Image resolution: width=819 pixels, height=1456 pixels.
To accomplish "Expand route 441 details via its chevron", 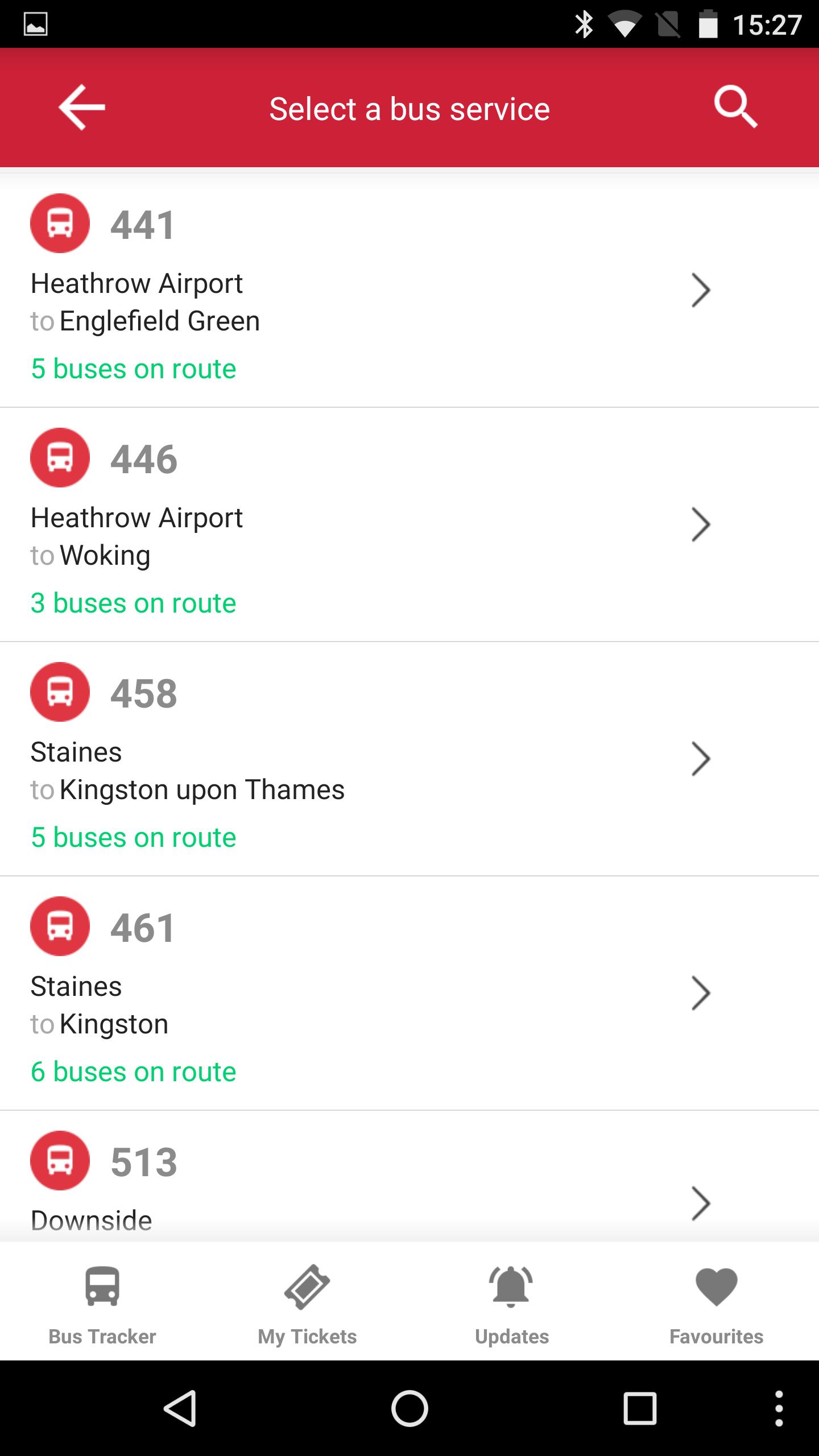I will pos(700,290).
